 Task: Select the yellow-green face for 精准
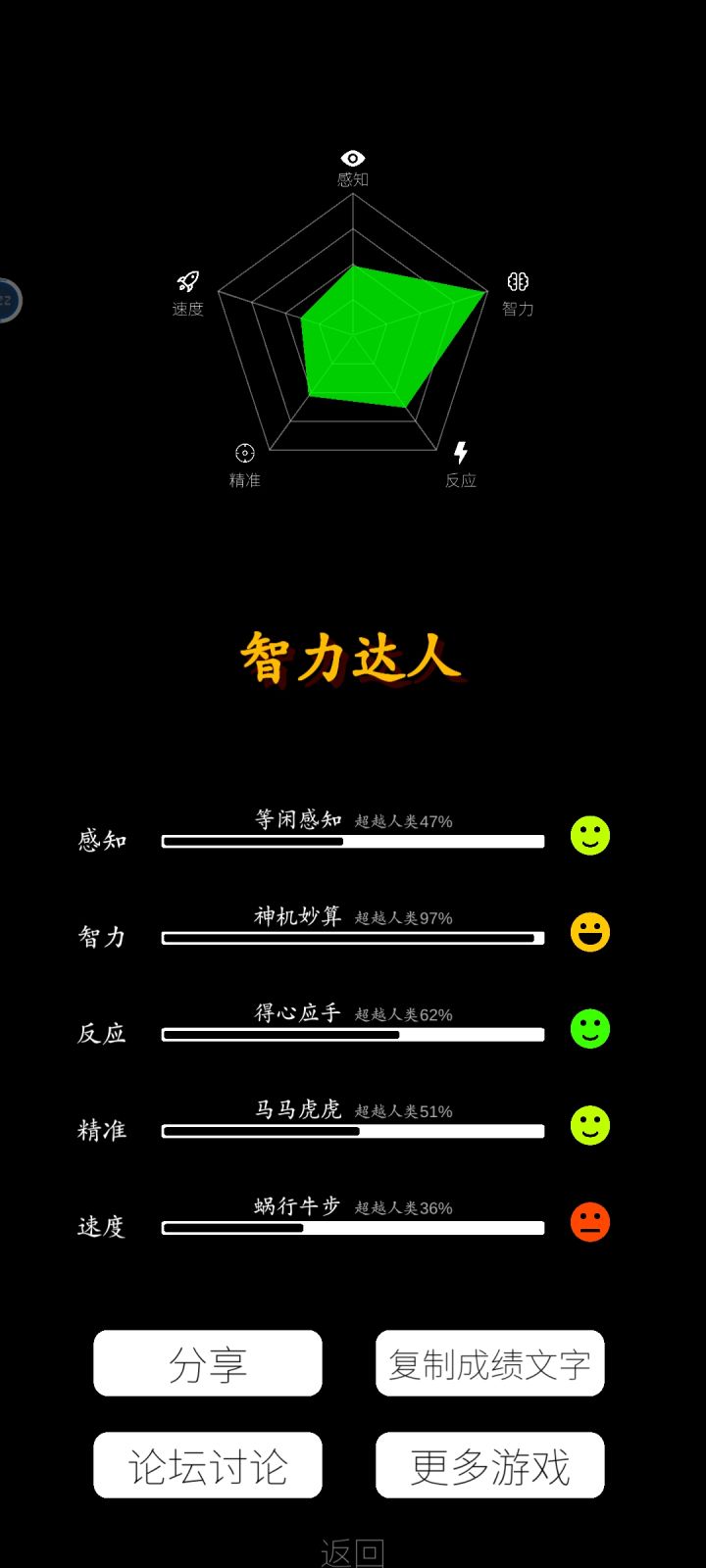click(589, 1124)
